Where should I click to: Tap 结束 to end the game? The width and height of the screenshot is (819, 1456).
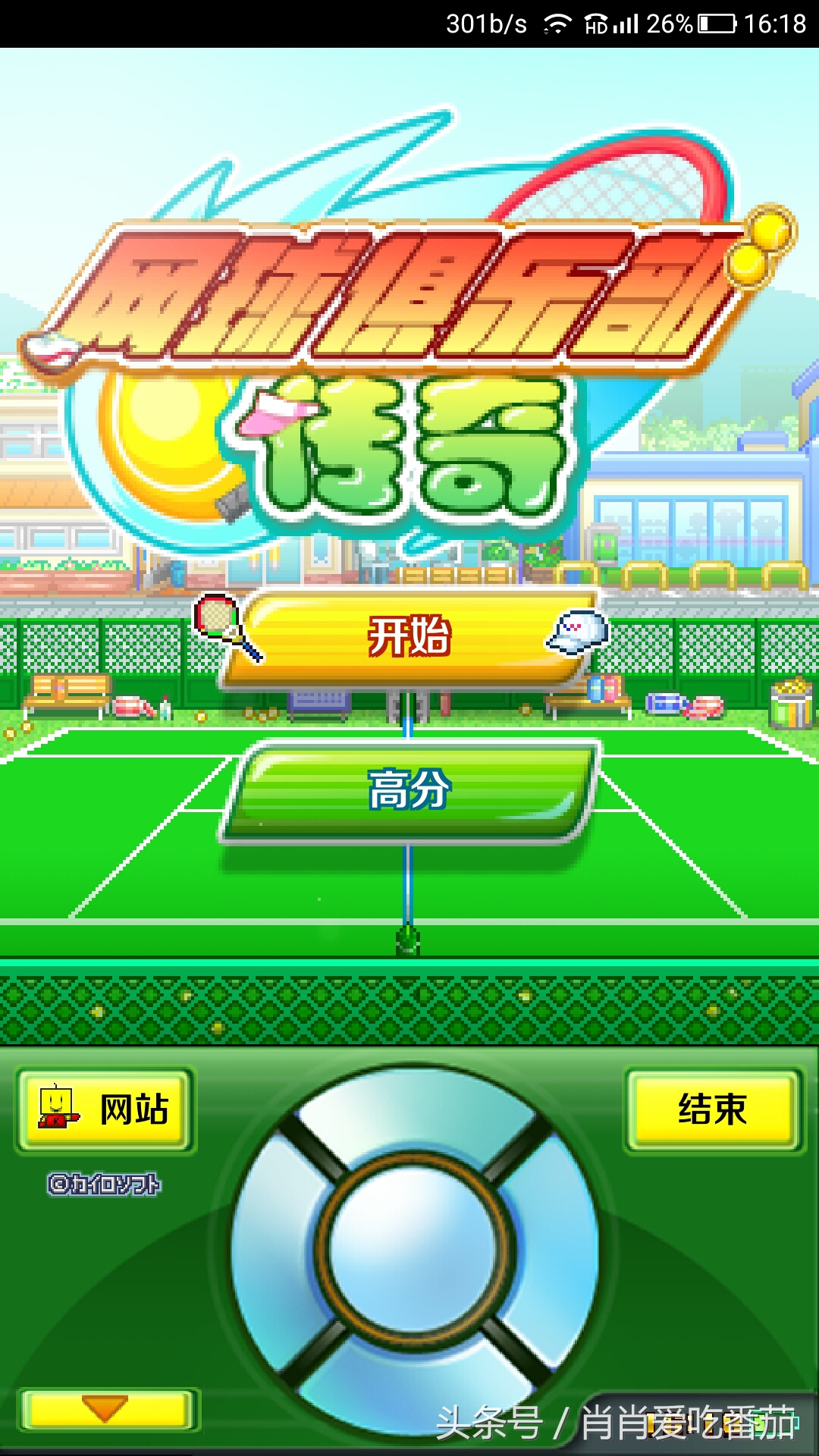[x=713, y=1109]
